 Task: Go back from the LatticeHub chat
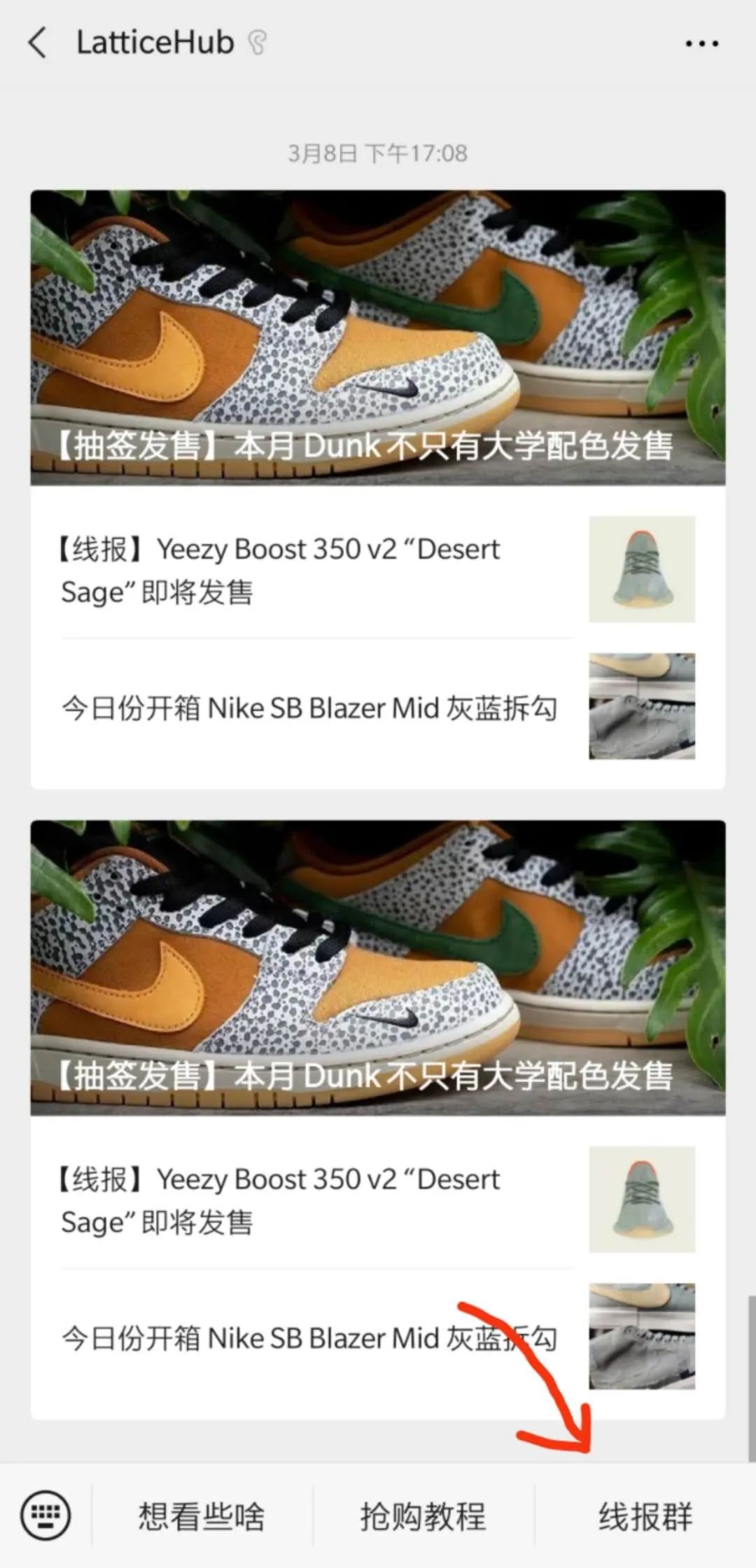coord(38,43)
